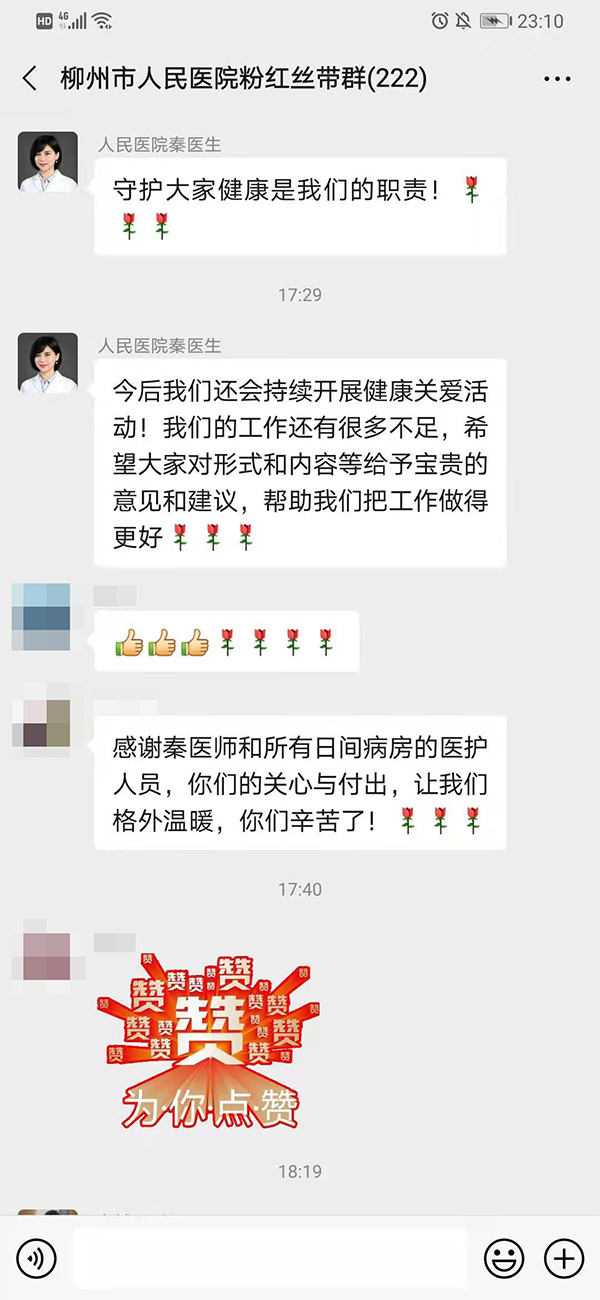Focus the message text field

[x=270, y=1257]
